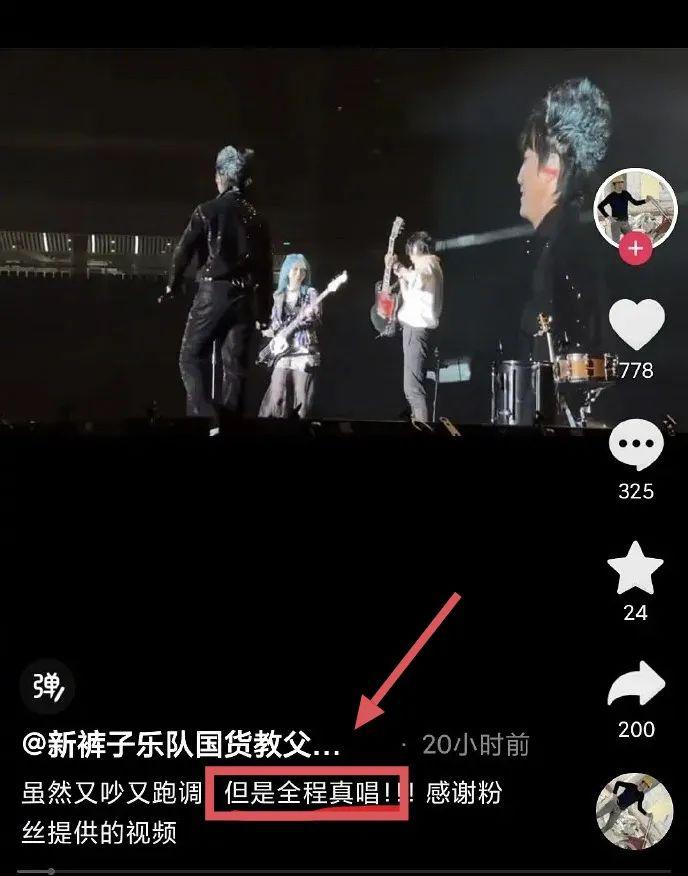
Task: Share this video using the arrow icon
Action: [636, 687]
